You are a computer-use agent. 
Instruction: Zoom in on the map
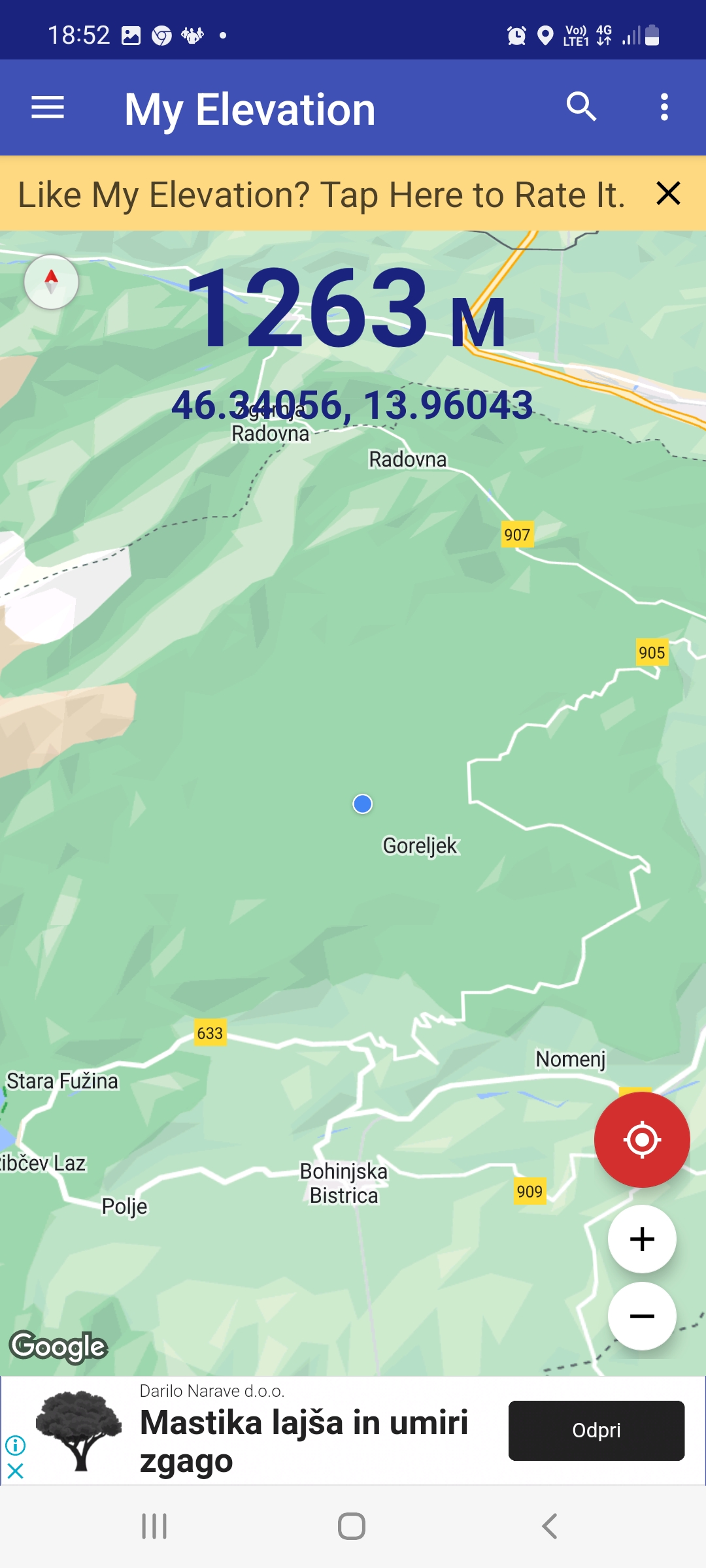click(641, 1239)
